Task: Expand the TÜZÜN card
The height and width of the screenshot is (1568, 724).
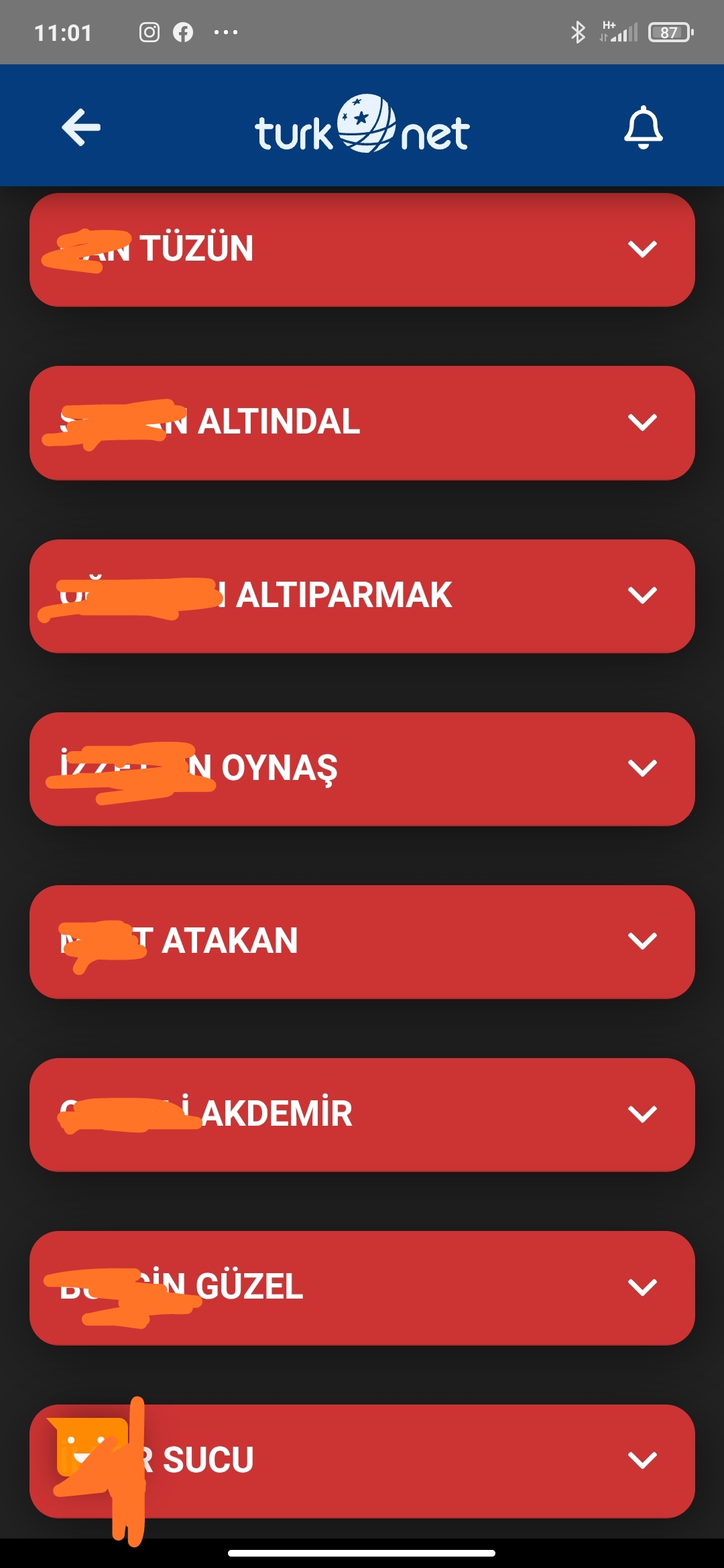Action: click(362, 250)
